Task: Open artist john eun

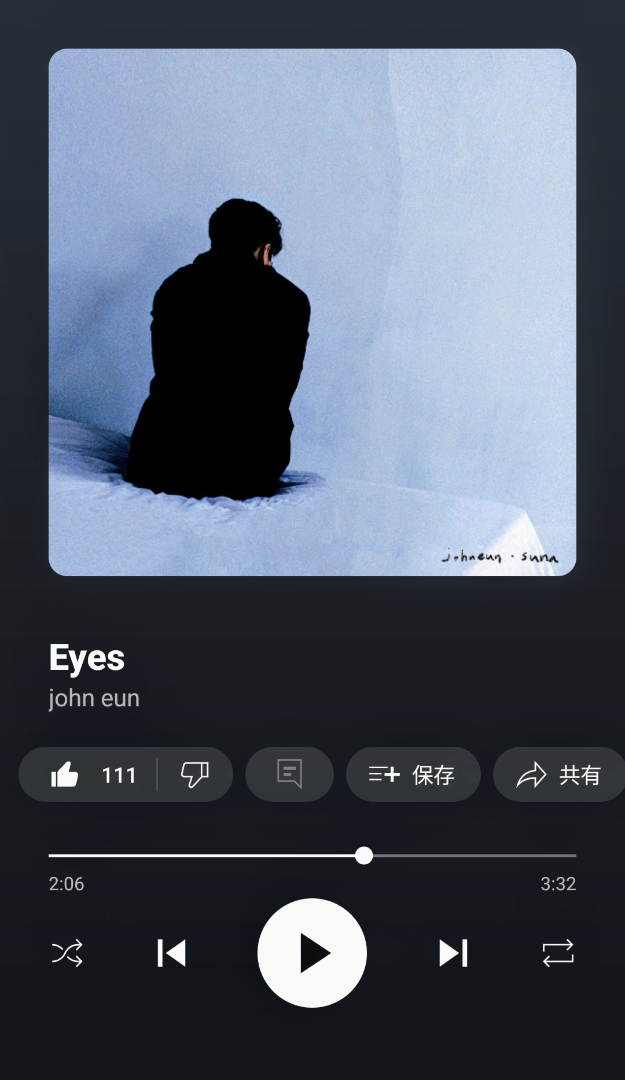Action: [x=94, y=698]
